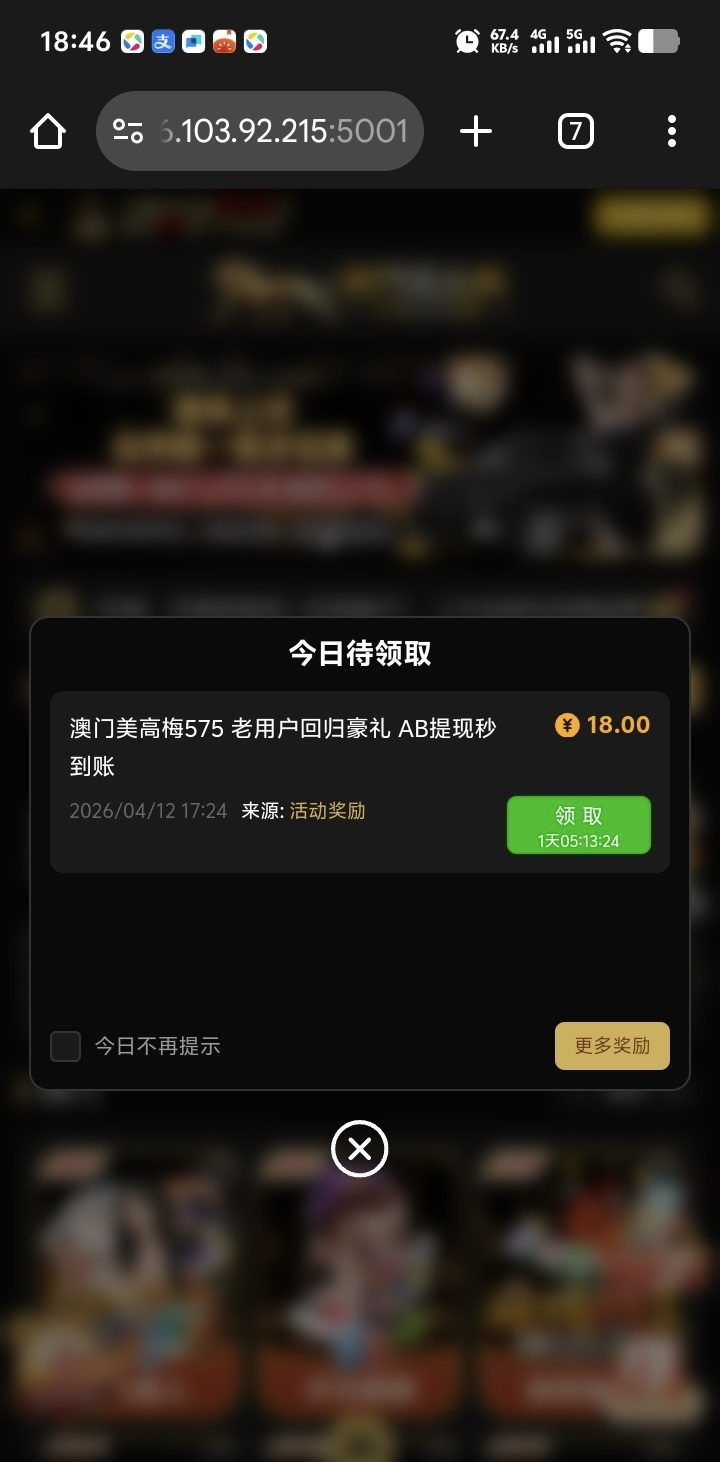Screen dimensions: 720x1462
Task: Check the 今日不再提示 checkbox
Action: coord(66,1046)
